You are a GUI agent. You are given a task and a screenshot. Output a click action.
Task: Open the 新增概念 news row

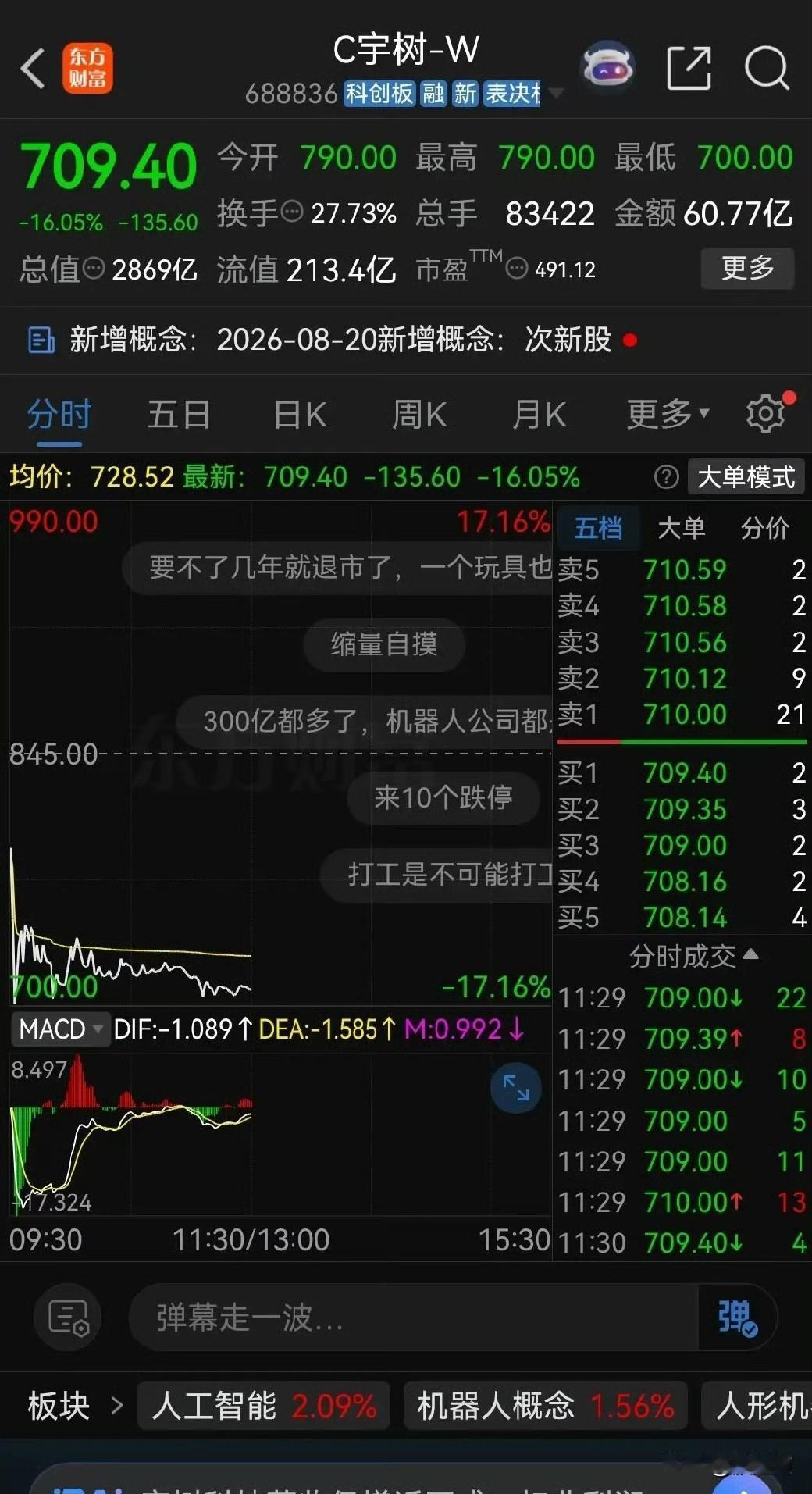(x=406, y=340)
